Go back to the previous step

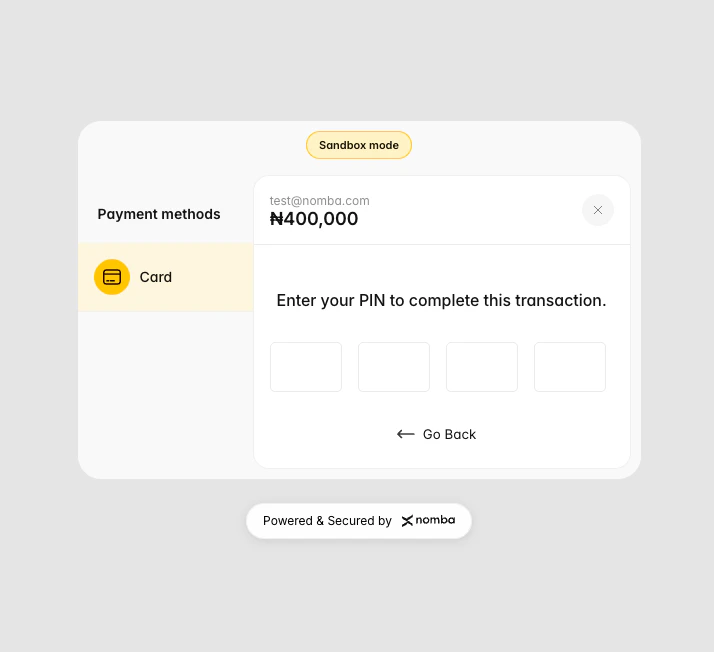point(437,434)
